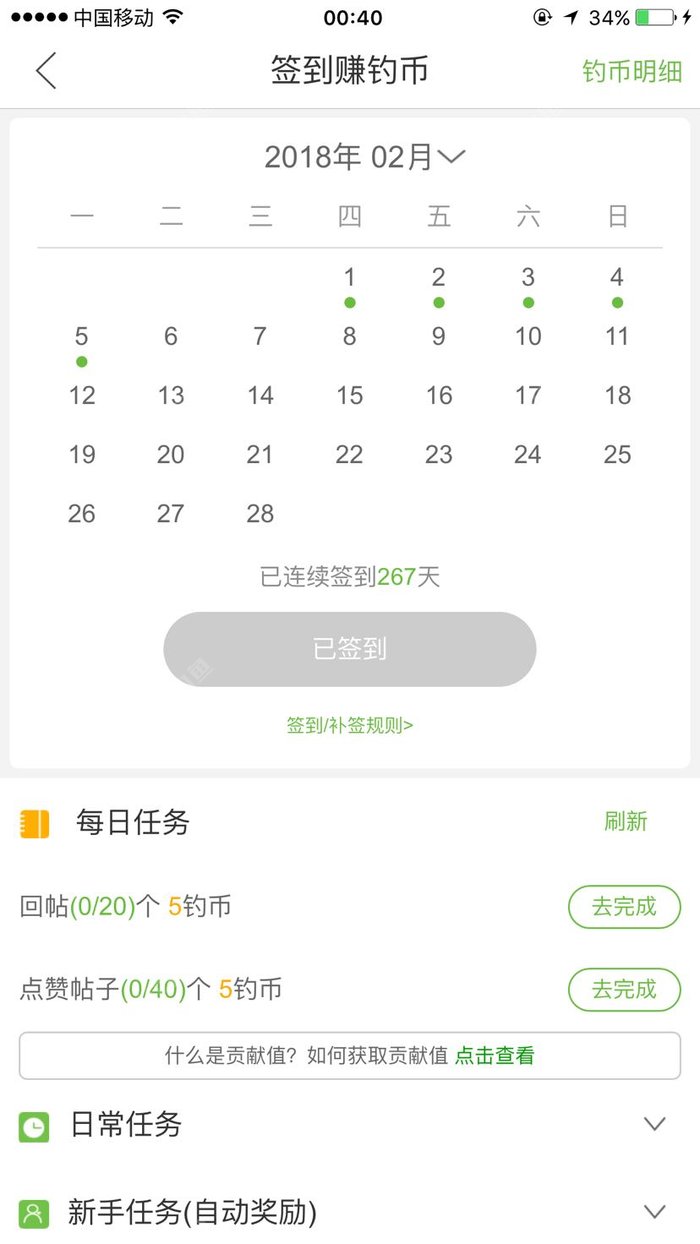Expand the 日常任务 section
This screenshot has width=700, height=1244.
coord(654,1125)
